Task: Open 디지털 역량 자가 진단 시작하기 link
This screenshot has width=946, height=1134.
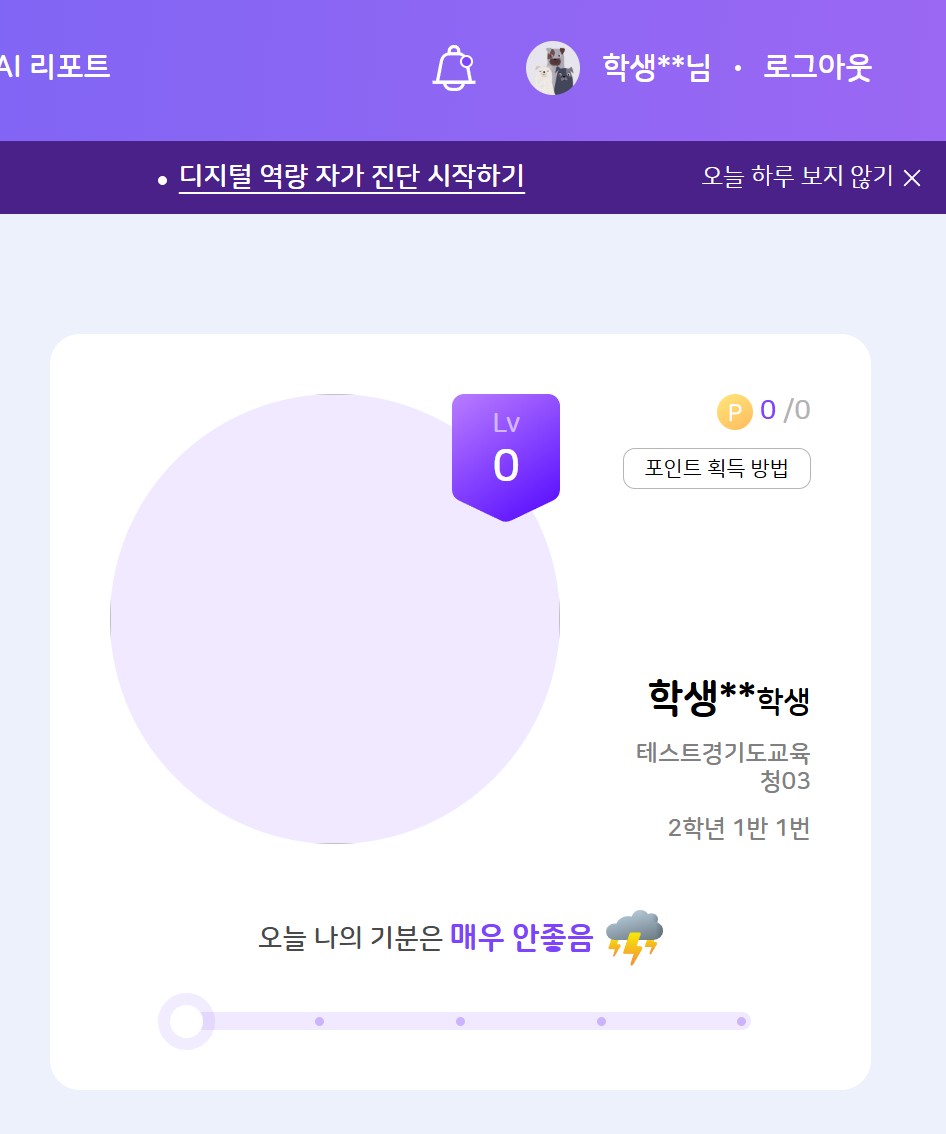Action: (351, 177)
